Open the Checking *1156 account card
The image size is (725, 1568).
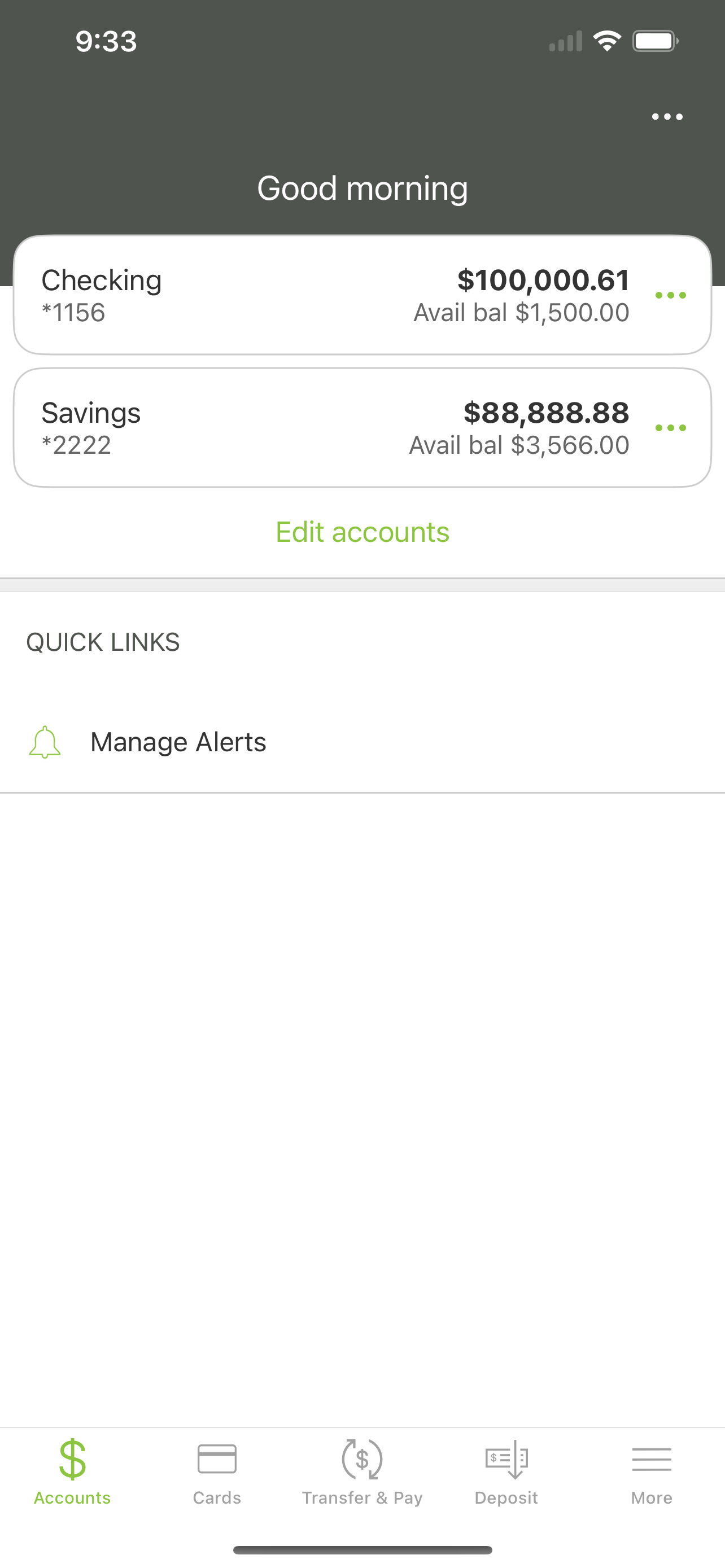coord(362,295)
